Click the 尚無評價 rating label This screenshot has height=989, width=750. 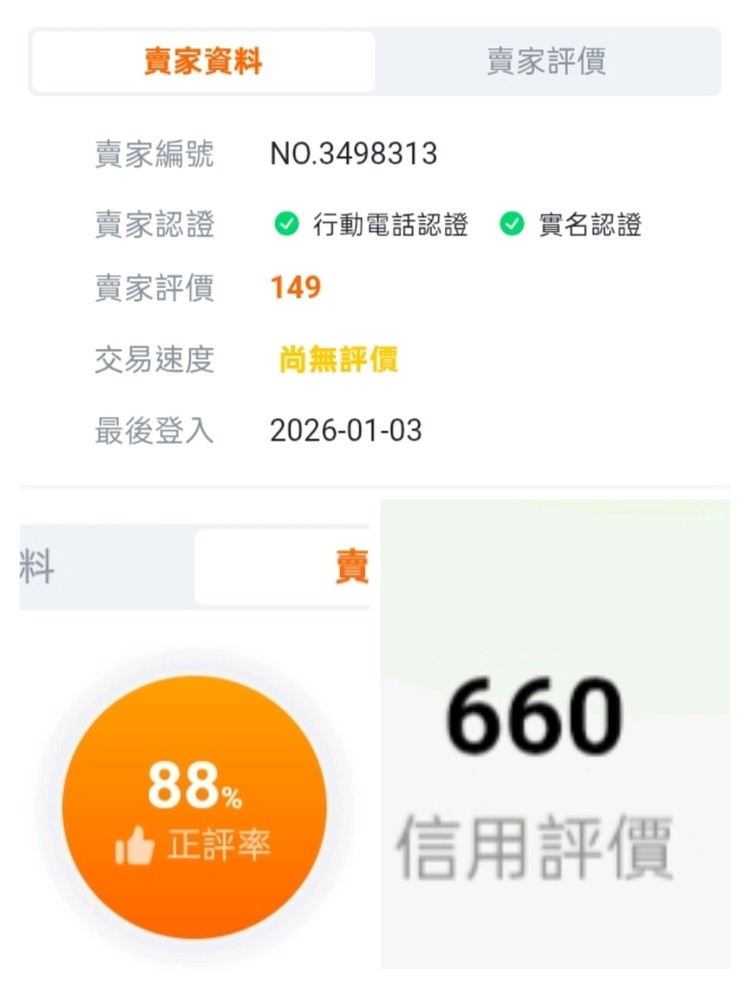click(x=334, y=360)
